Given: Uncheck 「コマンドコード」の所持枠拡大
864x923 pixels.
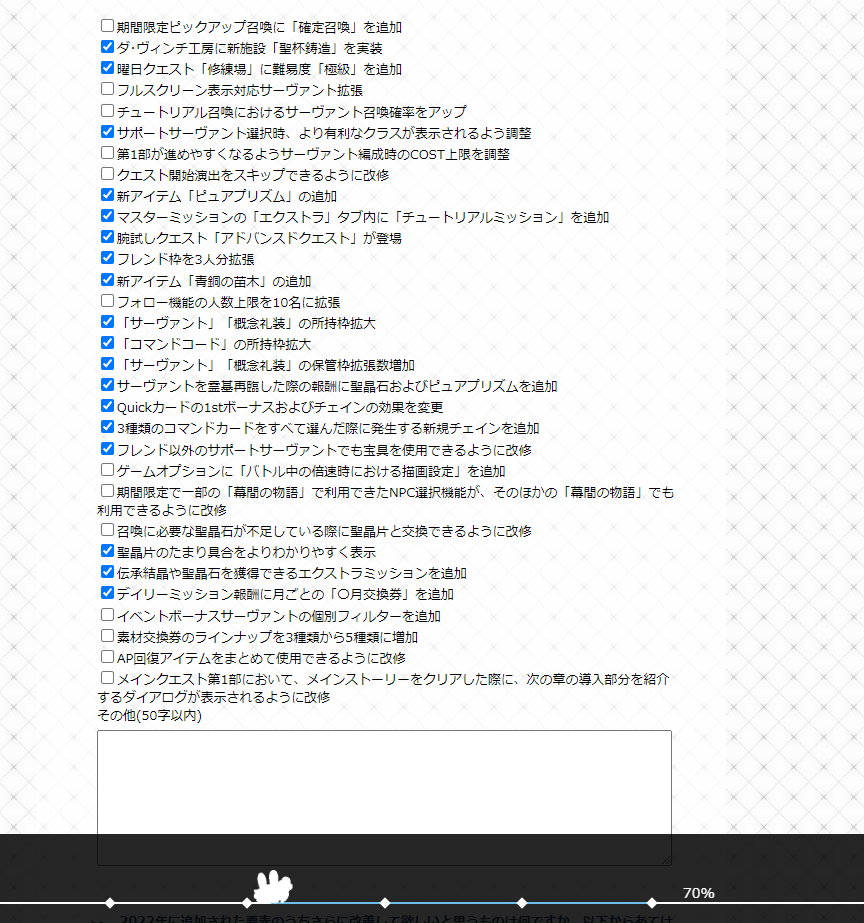Looking at the screenshot, I should point(108,343).
